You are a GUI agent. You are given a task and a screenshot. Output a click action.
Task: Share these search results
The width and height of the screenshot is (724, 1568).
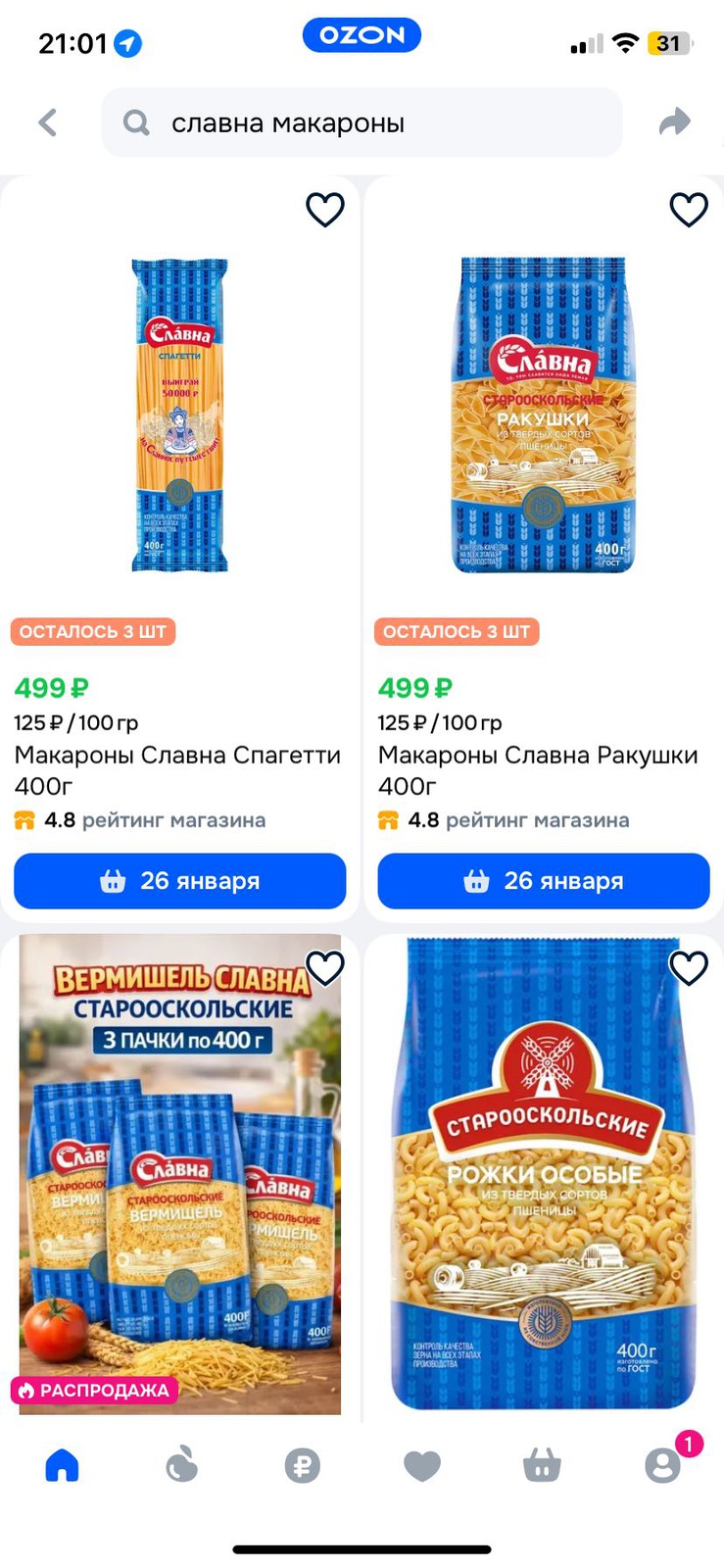[x=674, y=122]
